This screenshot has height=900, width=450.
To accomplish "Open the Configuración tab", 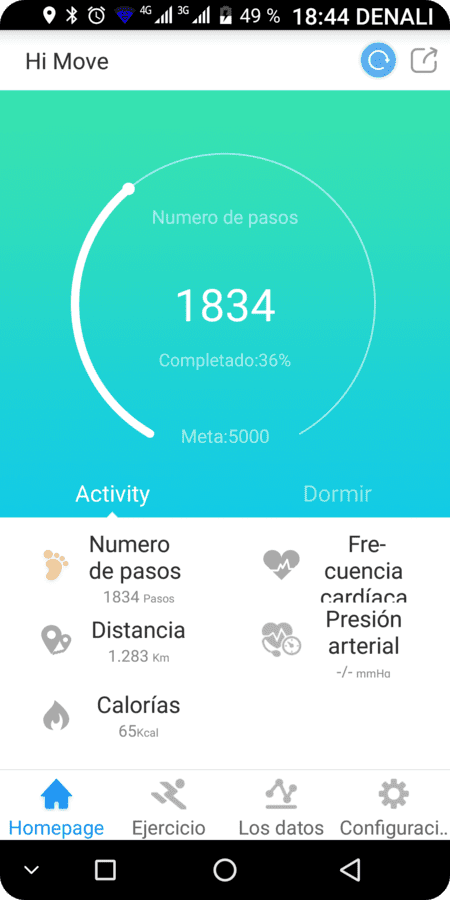I will [393, 806].
